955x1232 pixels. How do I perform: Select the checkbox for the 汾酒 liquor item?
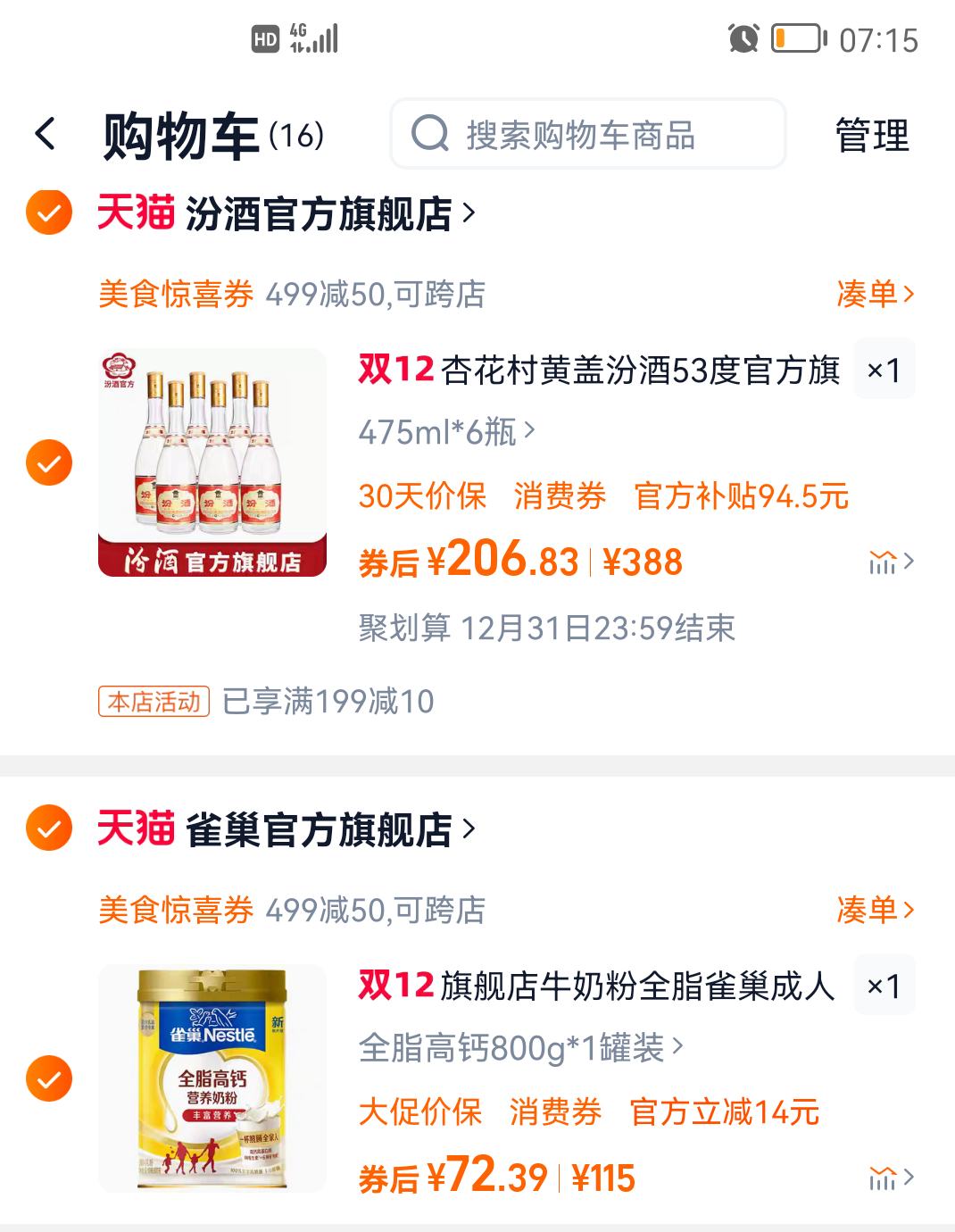coord(48,464)
